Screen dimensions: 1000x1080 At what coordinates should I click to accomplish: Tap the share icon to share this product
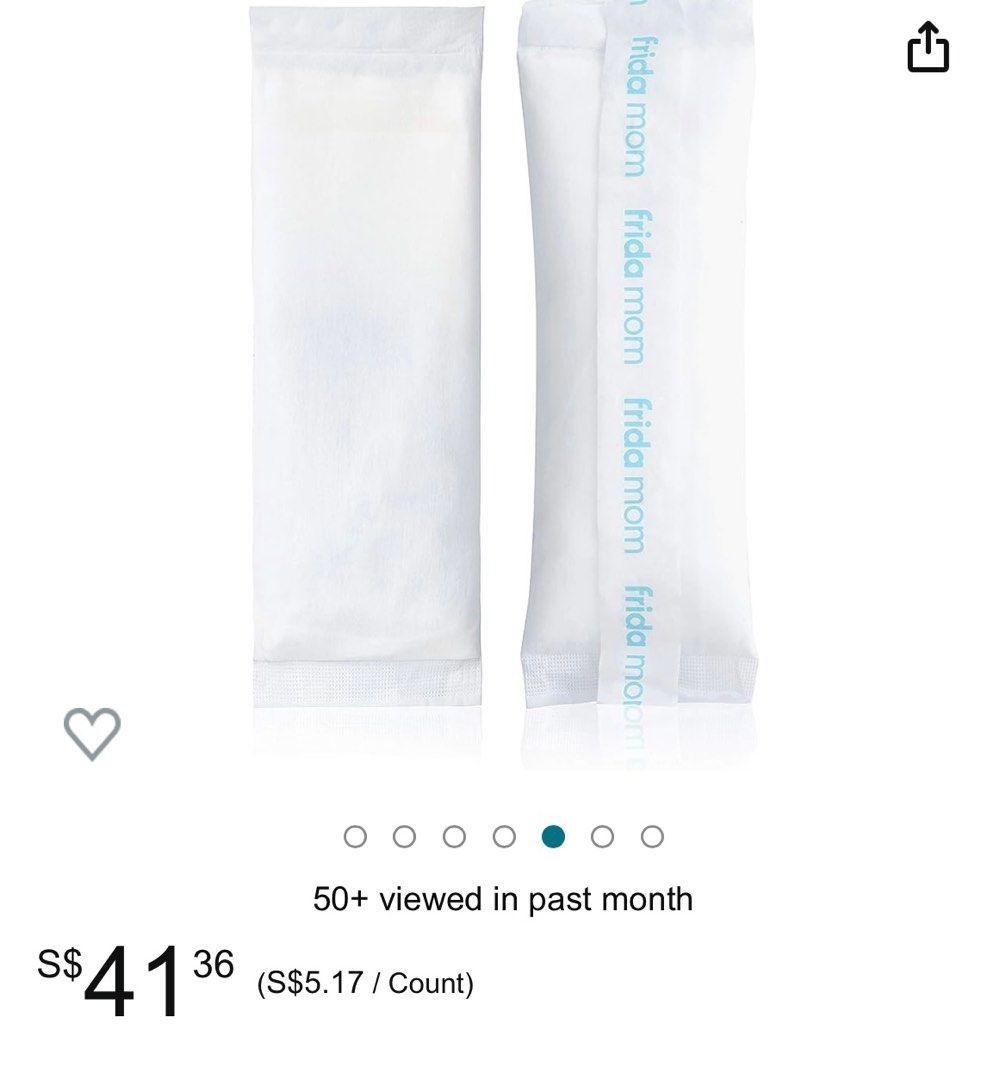928,46
